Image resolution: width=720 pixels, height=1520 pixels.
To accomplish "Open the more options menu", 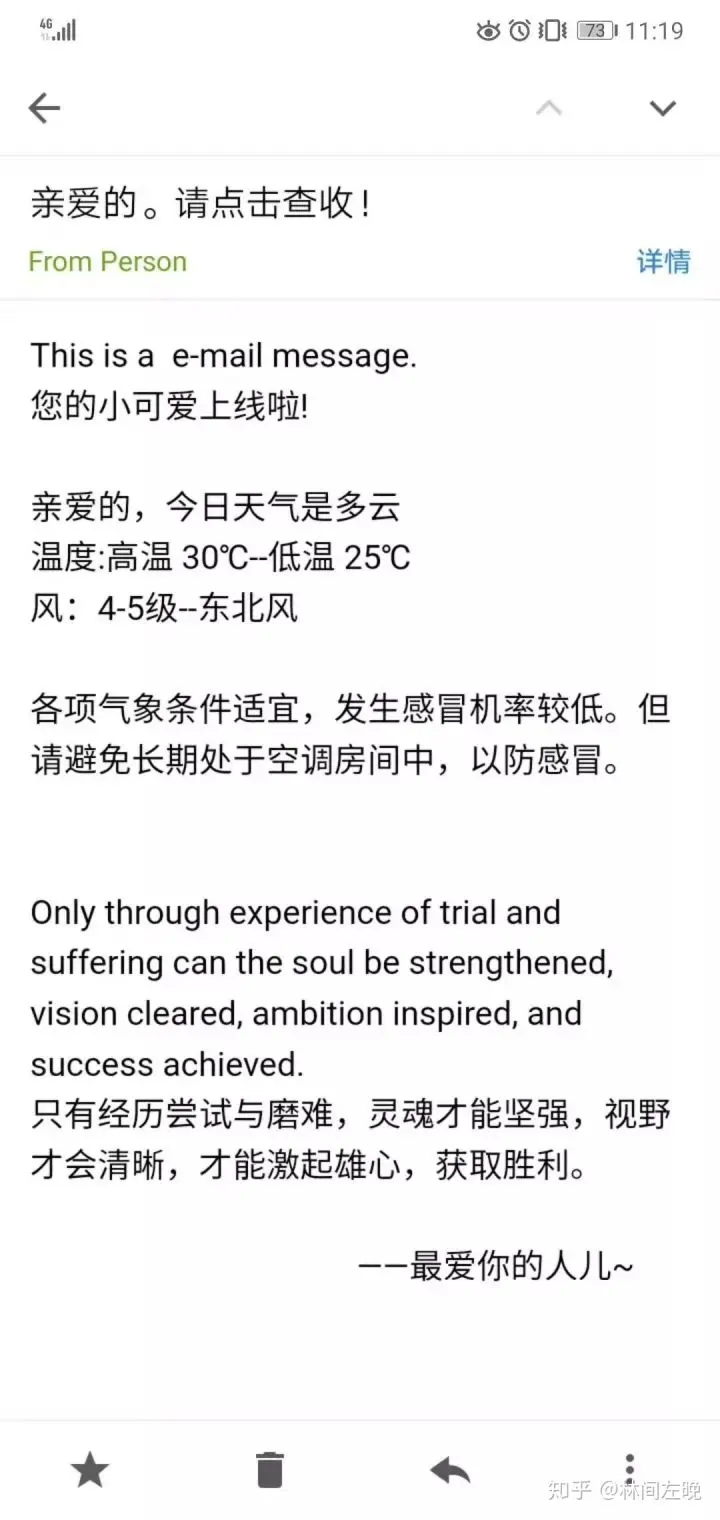I will pyautogui.click(x=629, y=1468).
